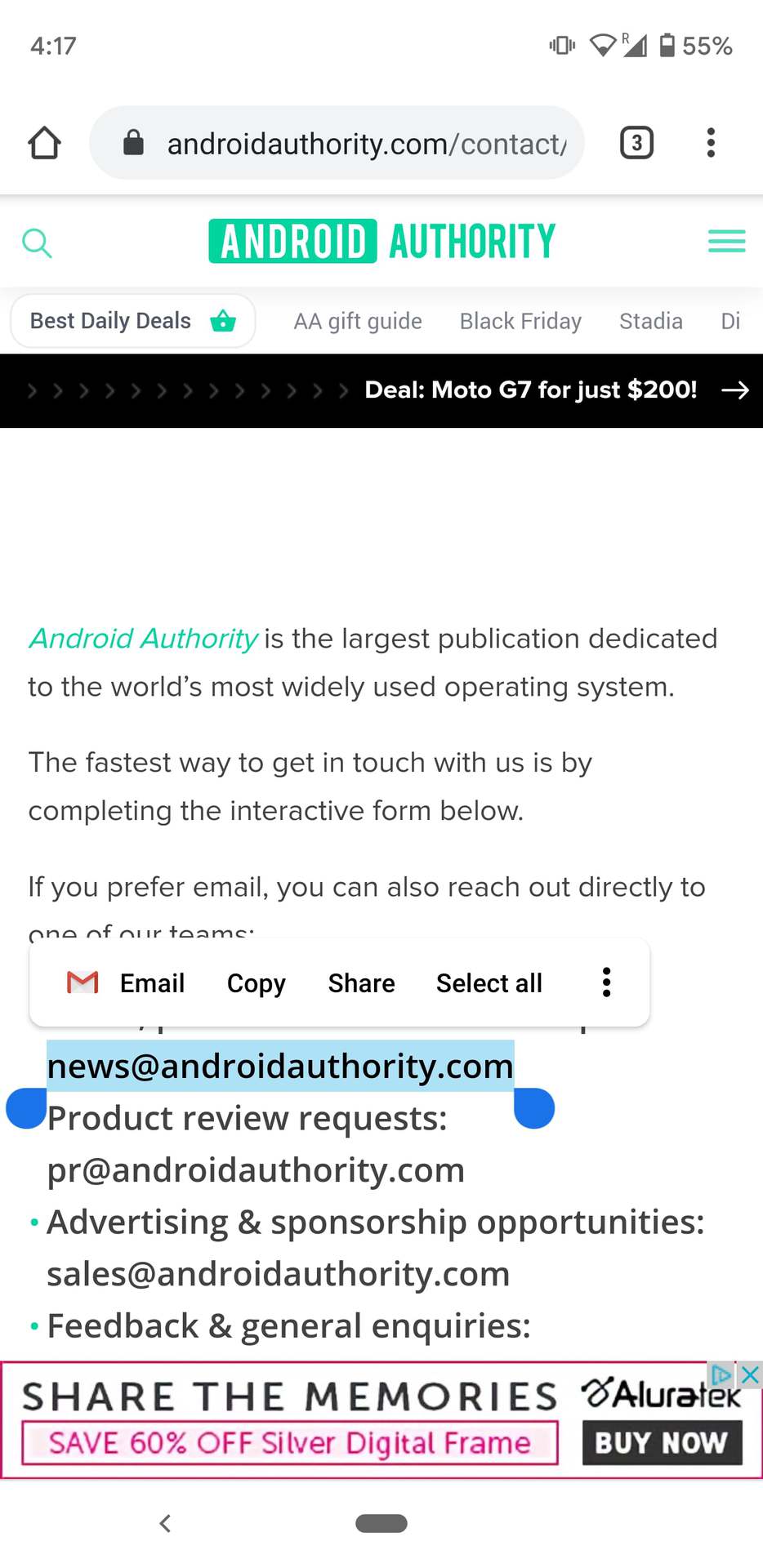Image resolution: width=763 pixels, height=1568 pixels.
Task: Go to Chrome home page
Action: coord(45,143)
